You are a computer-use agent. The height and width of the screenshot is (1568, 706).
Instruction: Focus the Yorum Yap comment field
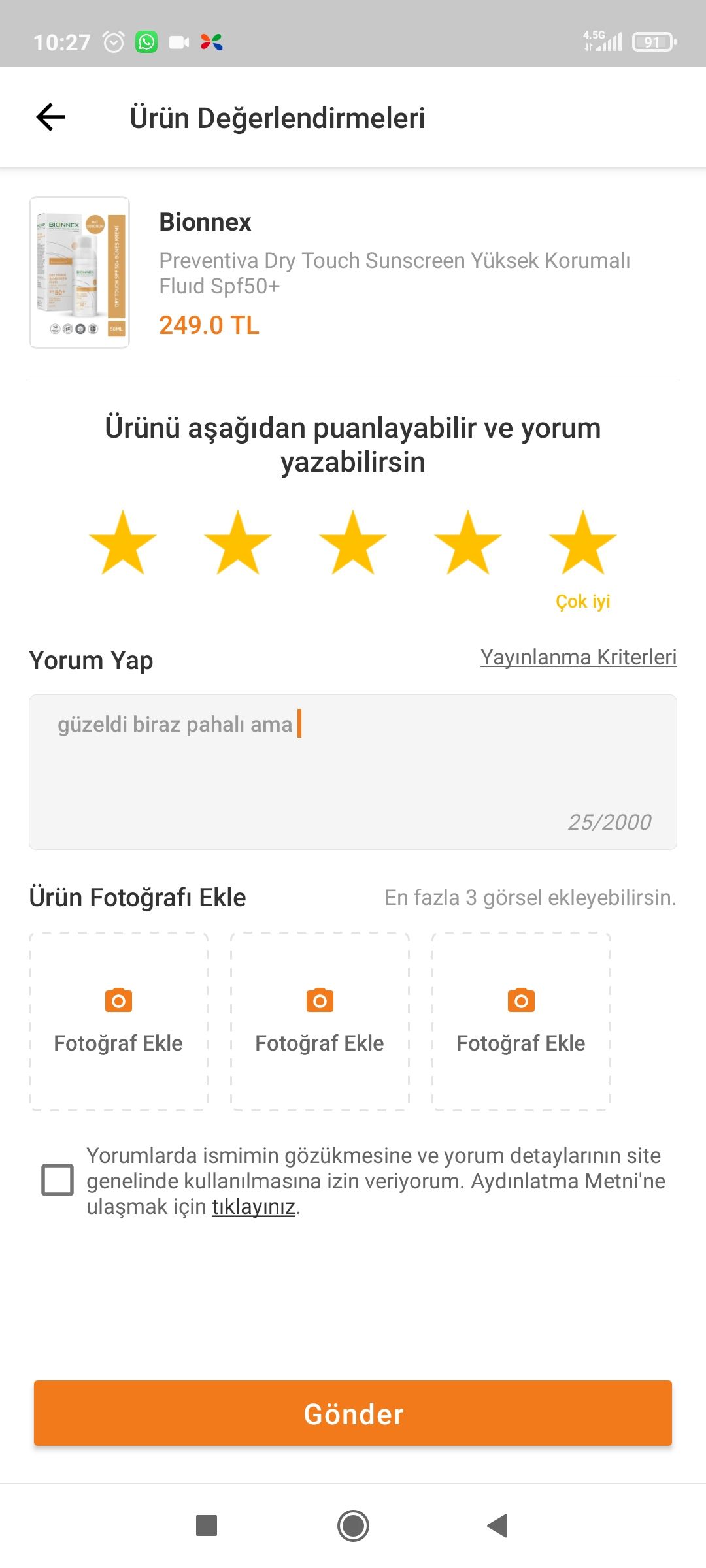tap(353, 772)
